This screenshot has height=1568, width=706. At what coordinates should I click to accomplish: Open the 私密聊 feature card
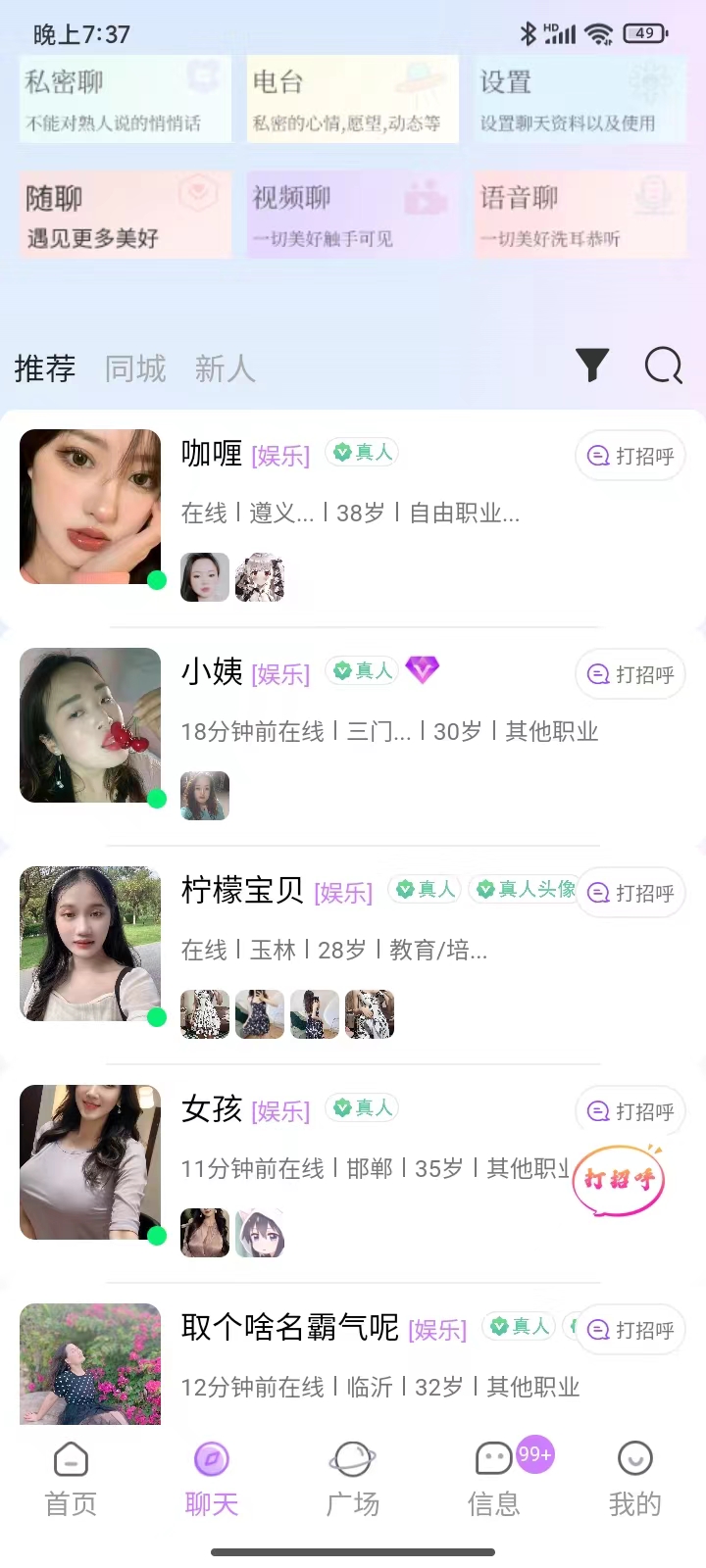click(125, 98)
